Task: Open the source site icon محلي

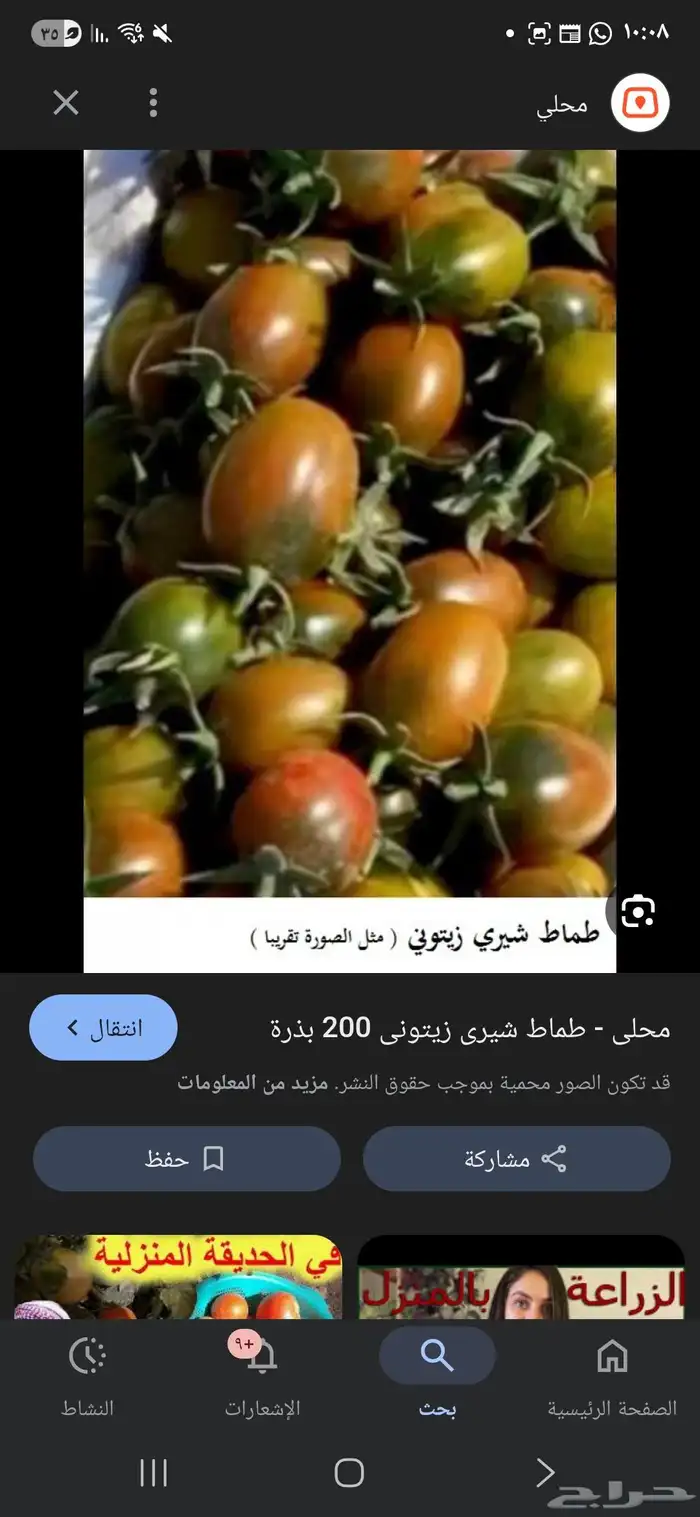Action: click(x=640, y=103)
